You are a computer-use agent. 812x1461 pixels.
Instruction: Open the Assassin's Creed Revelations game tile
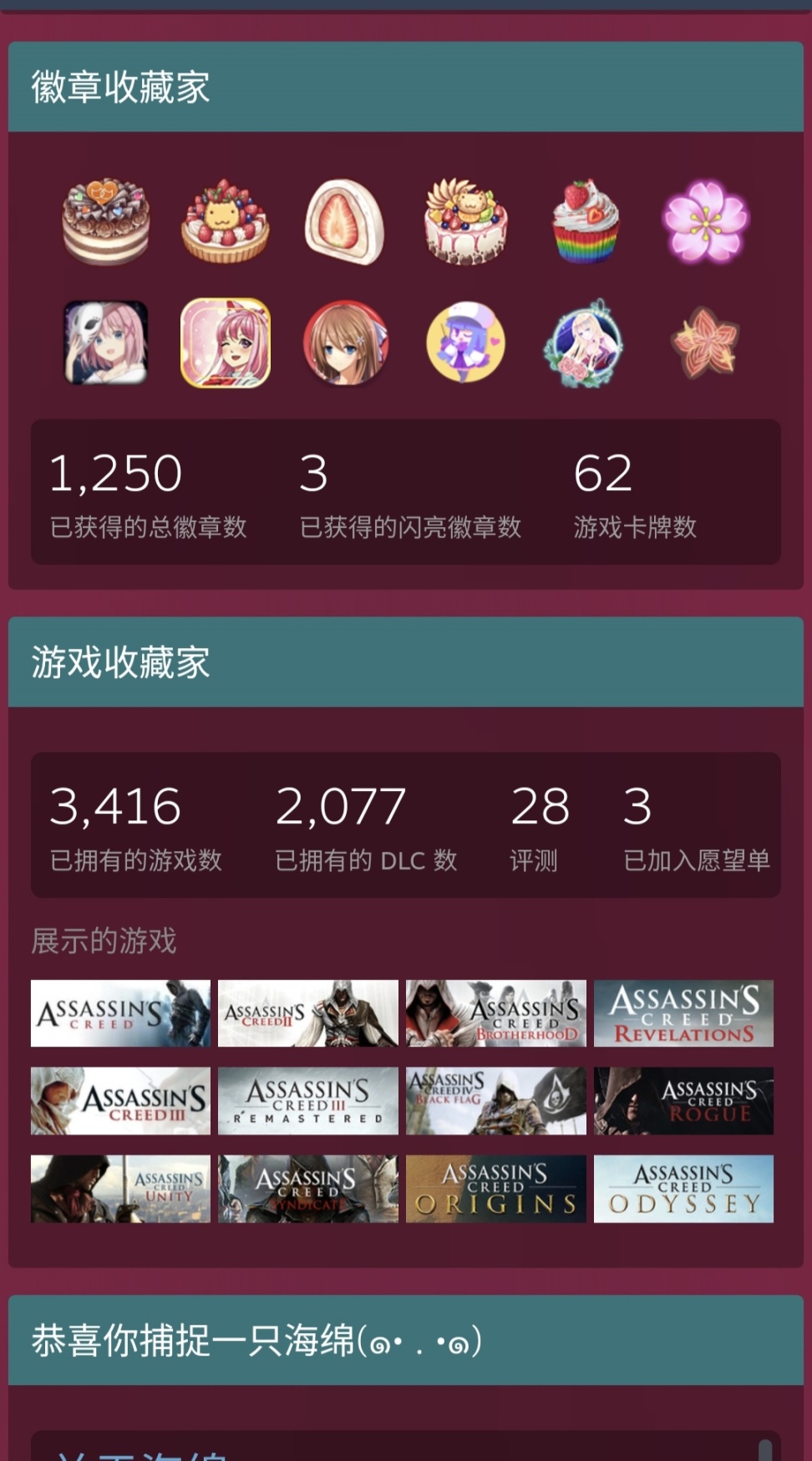[683, 1013]
